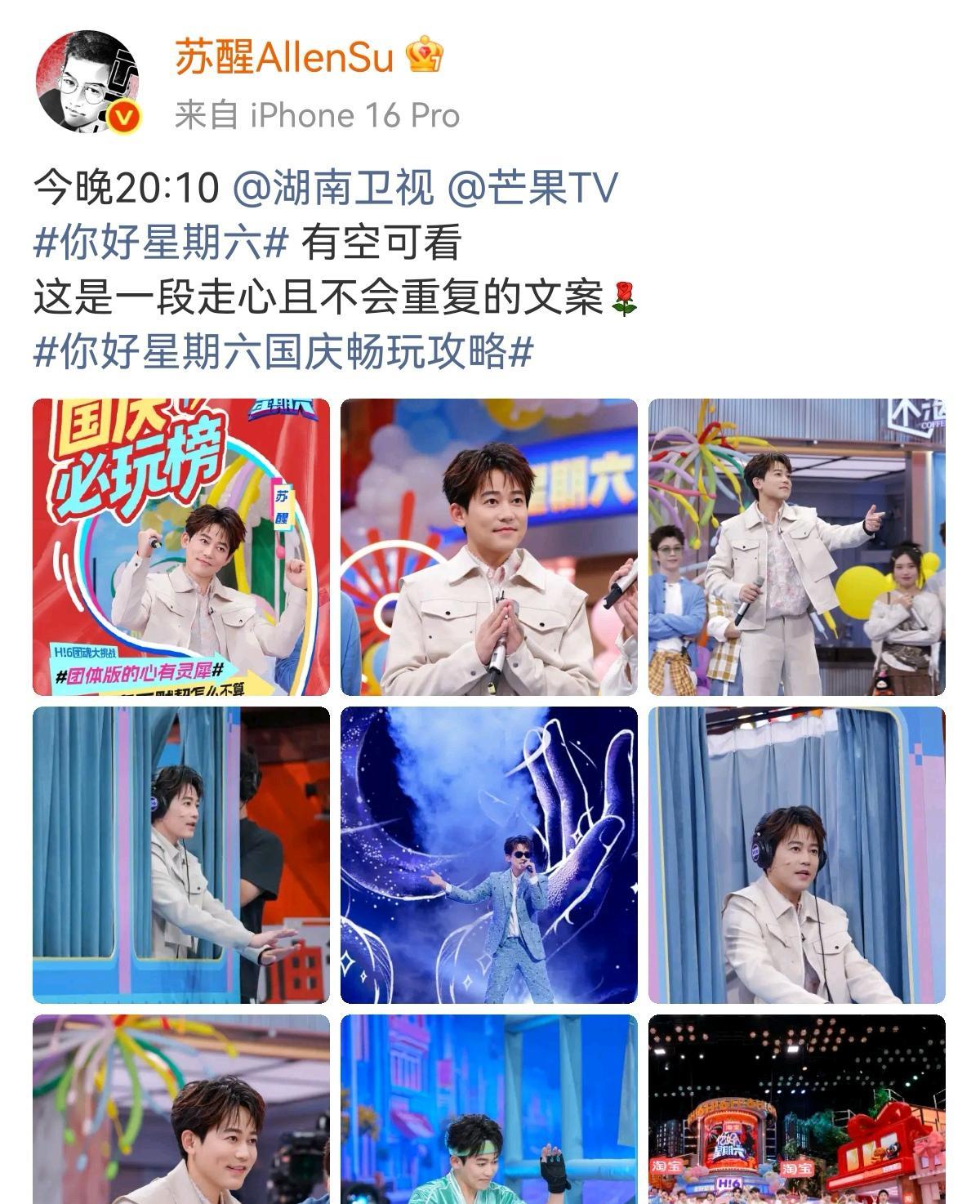Open the @湖南卫视 mention
The image size is (980, 1204).
(x=334, y=188)
